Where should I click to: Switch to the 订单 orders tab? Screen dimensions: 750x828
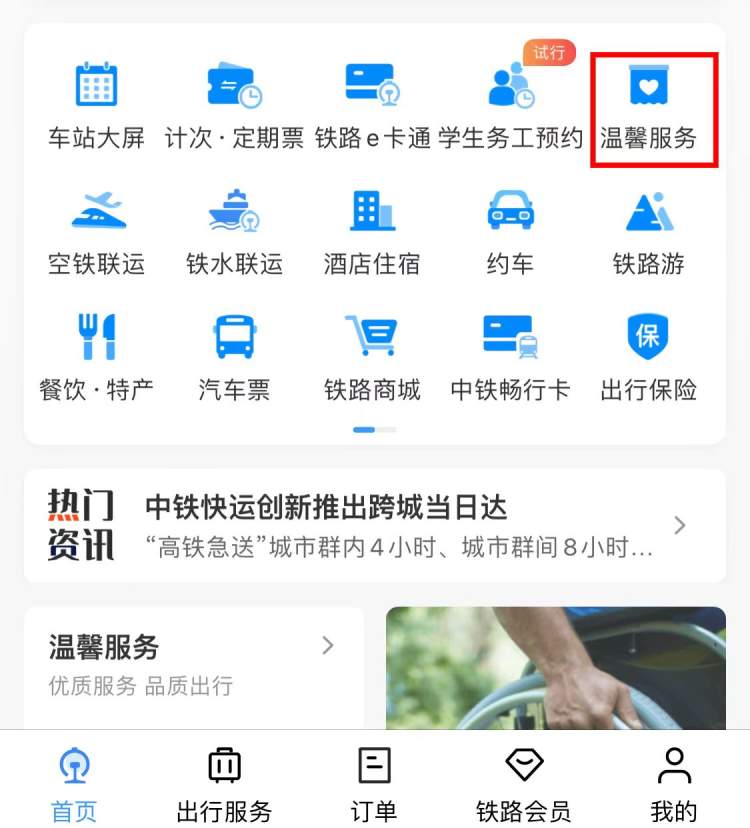pos(374,785)
